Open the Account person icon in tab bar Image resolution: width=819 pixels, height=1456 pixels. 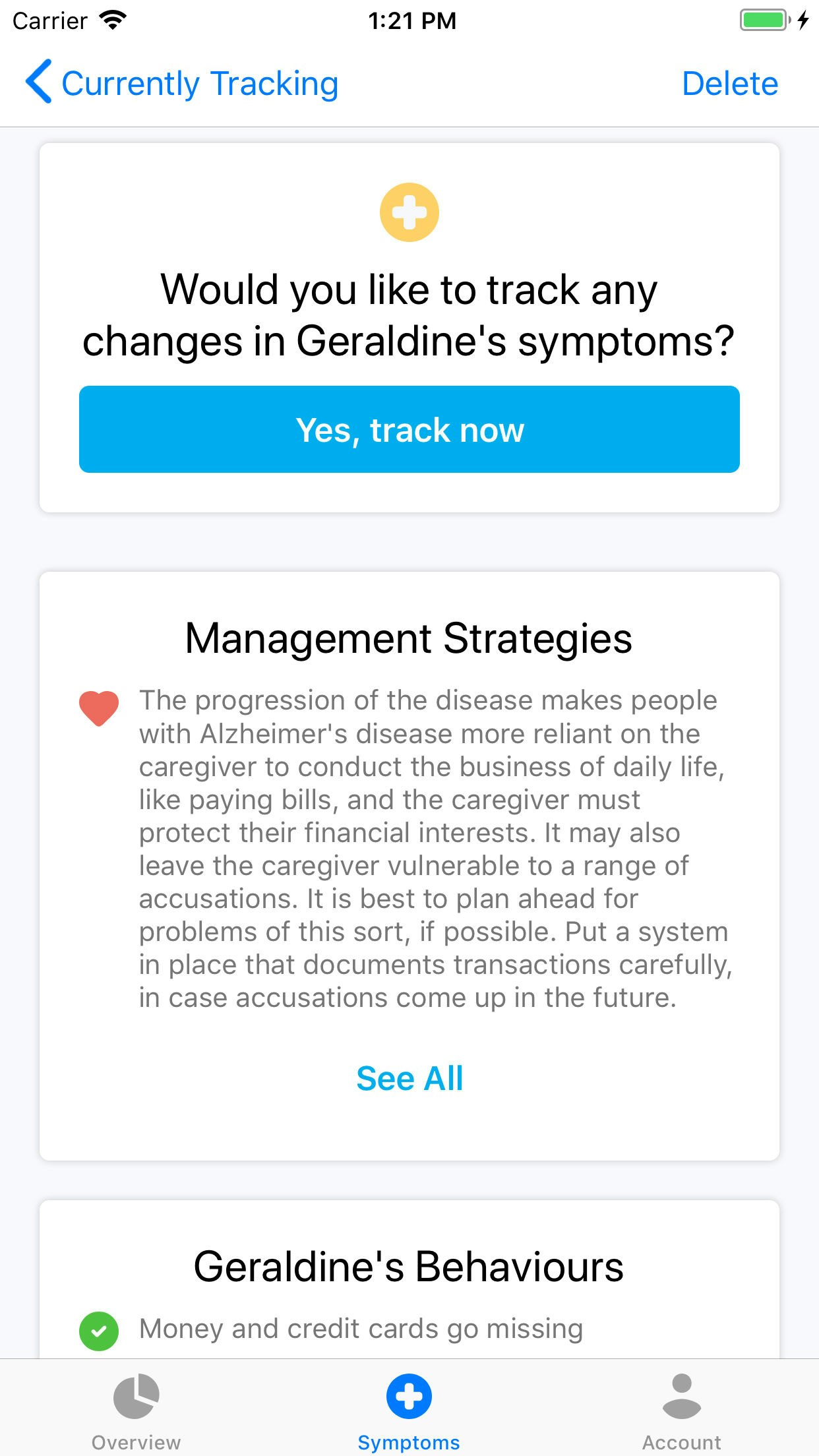tap(683, 1395)
